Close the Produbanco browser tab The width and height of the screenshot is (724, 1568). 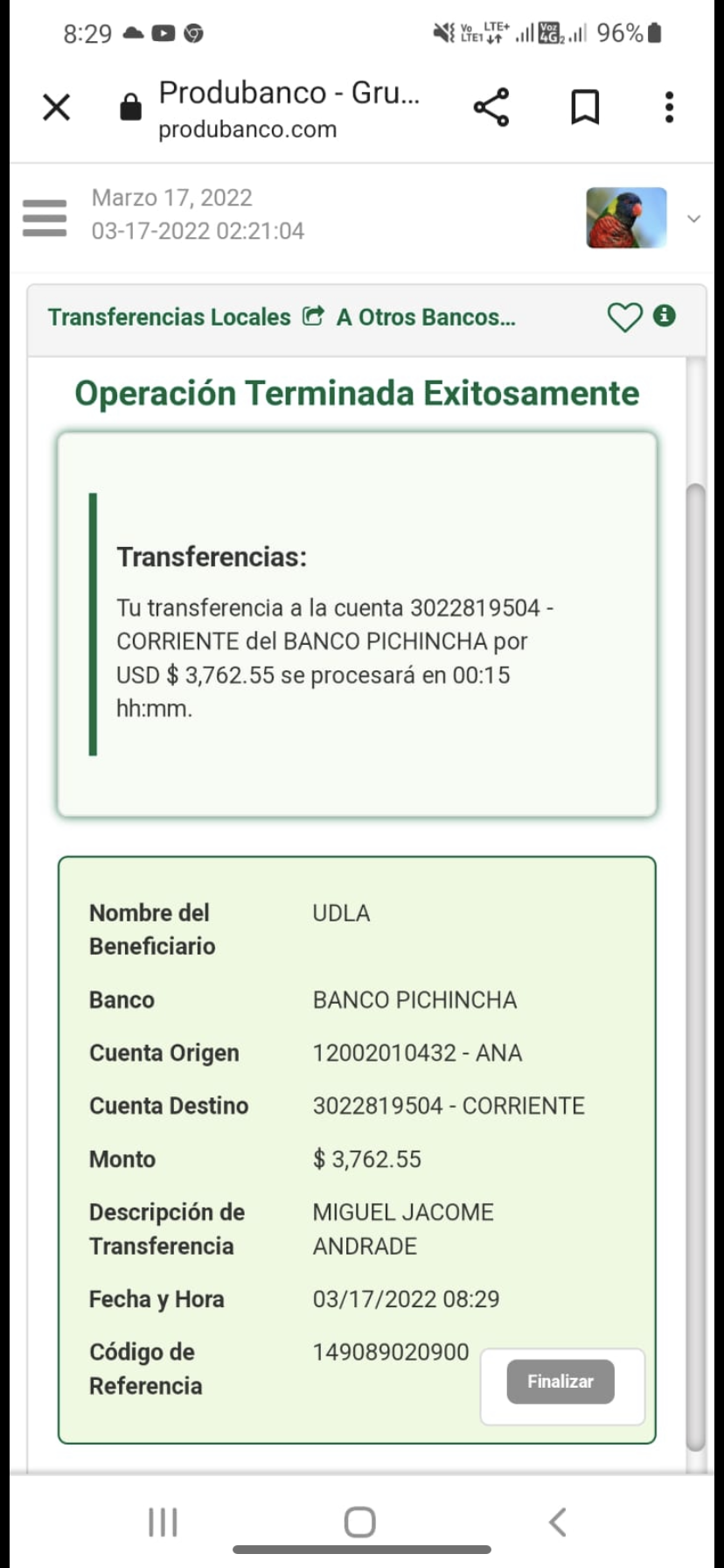[x=57, y=108]
